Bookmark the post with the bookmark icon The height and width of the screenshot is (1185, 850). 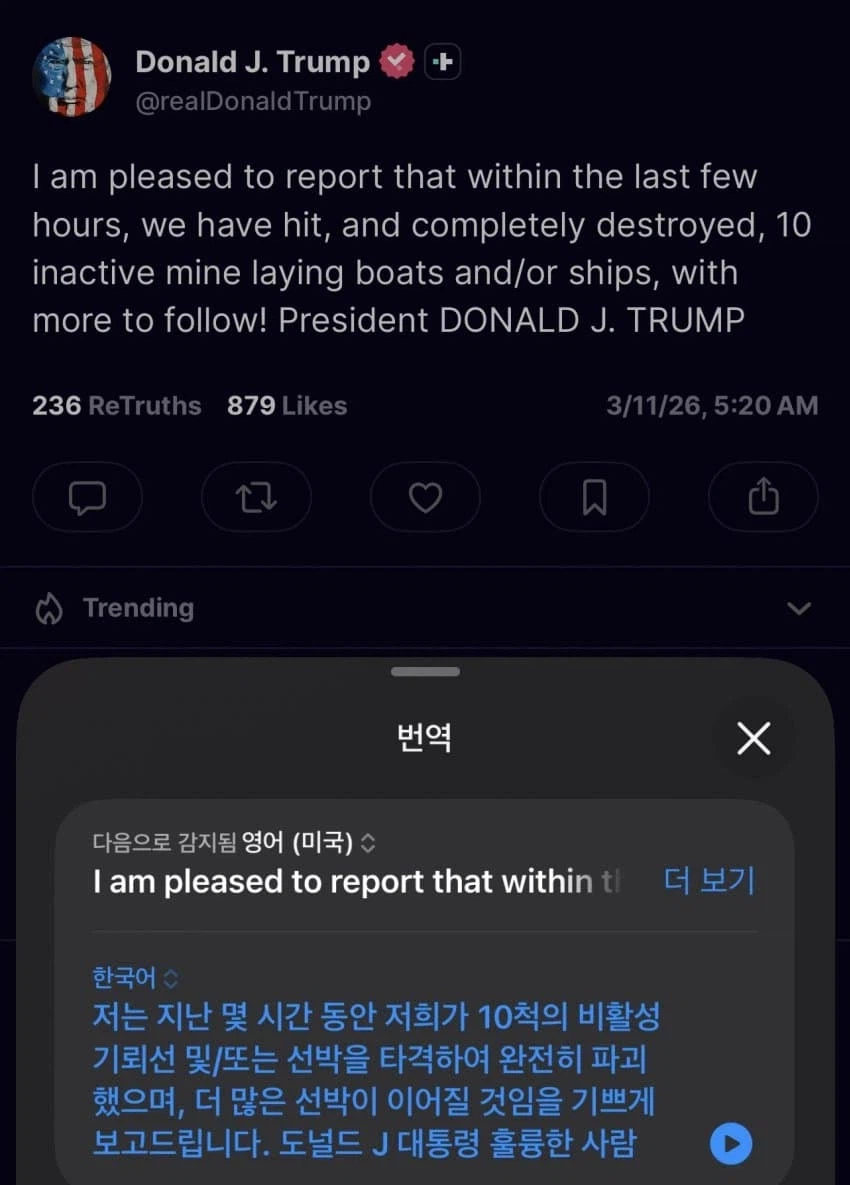click(594, 497)
